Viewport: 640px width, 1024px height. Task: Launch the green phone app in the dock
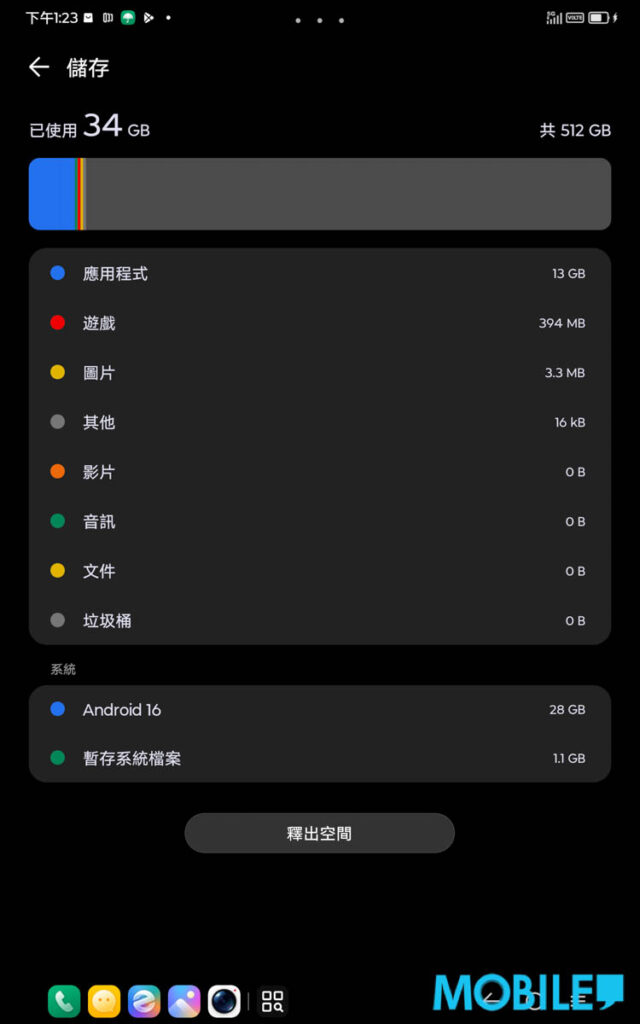pos(64,1001)
